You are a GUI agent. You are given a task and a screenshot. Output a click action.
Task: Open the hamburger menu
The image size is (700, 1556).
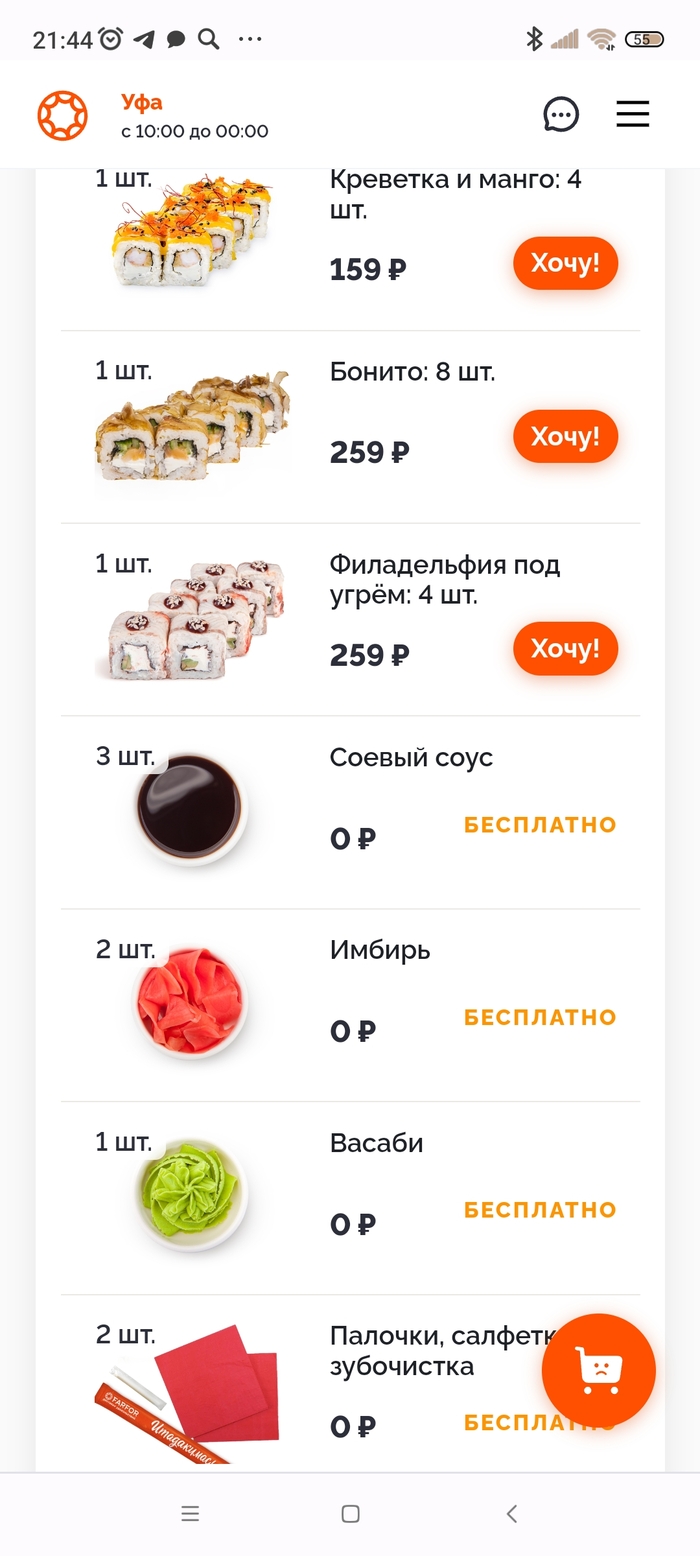[x=632, y=114]
